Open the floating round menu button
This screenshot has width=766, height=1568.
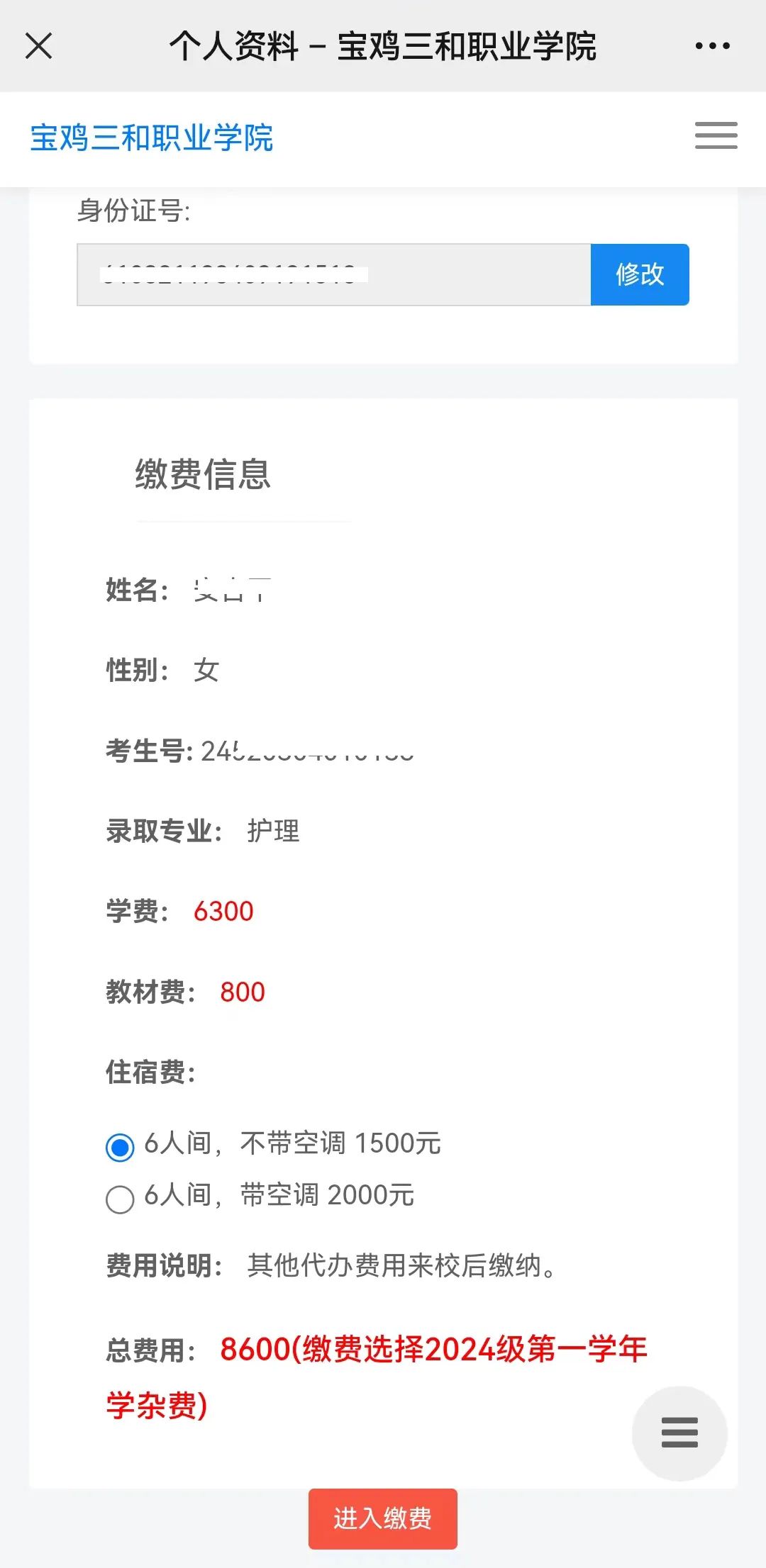[x=679, y=1433]
